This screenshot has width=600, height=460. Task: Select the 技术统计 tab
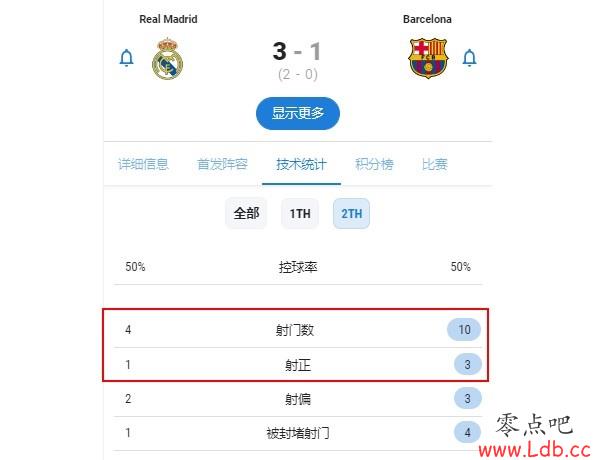(301, 165)
